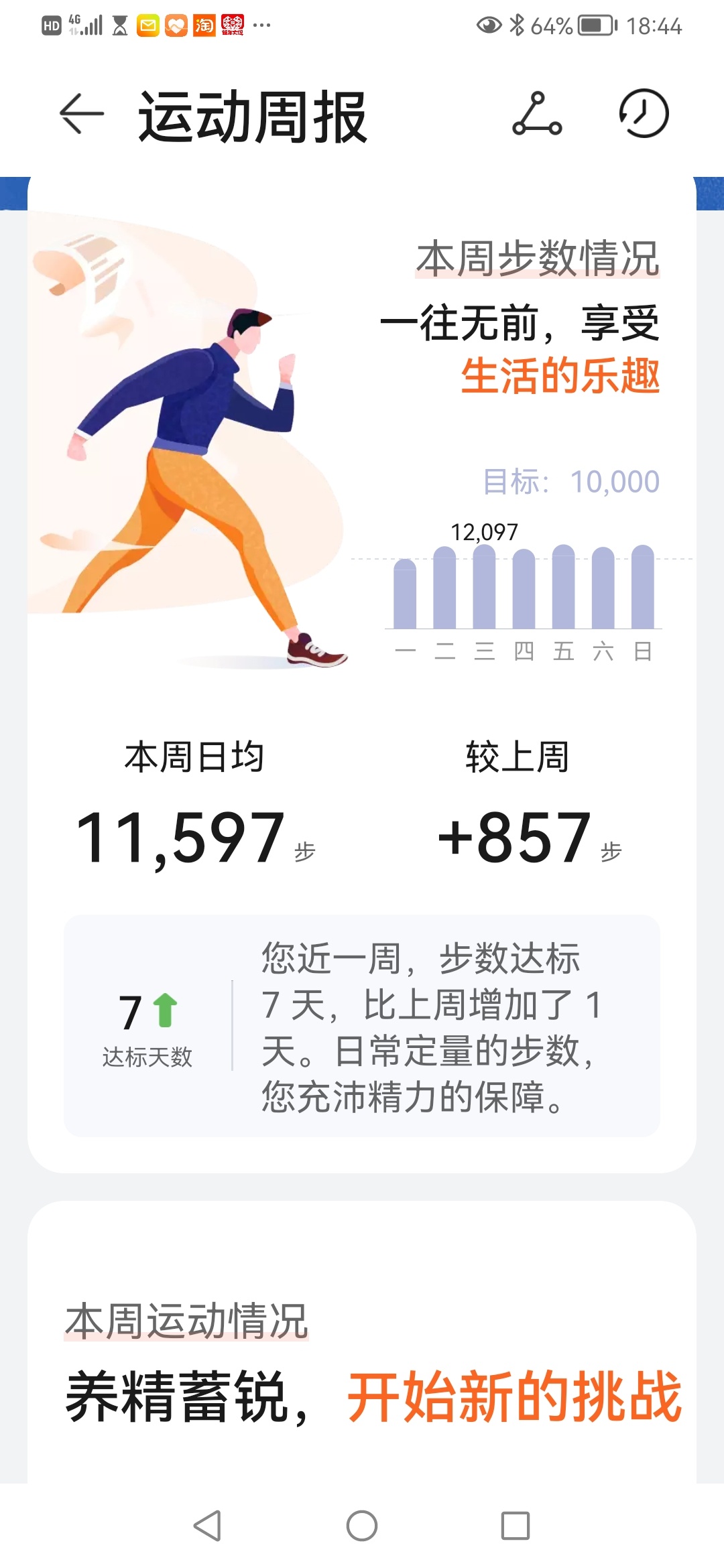This screenshot has height=1568, width=724.
Task: Select Wednesday's step bar in the chart
Action: pos(484,588)
